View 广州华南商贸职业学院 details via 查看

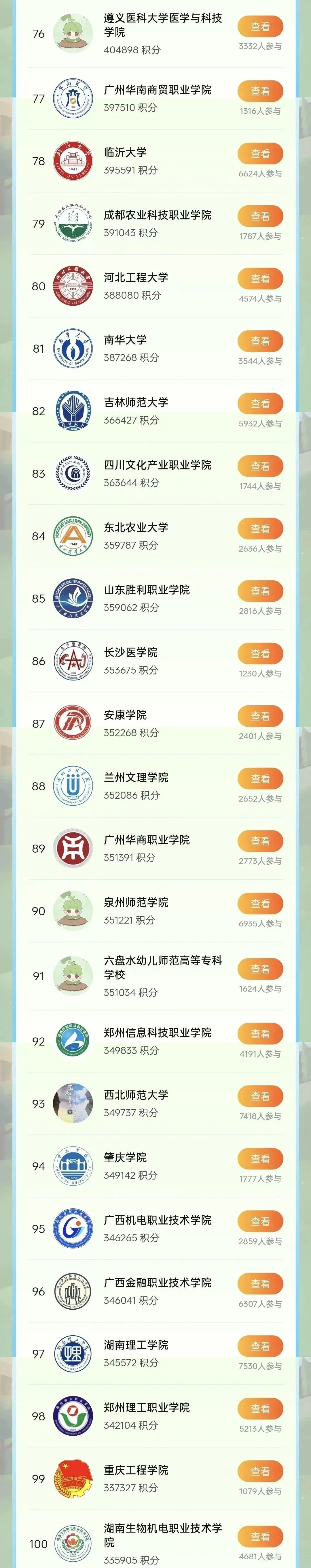coord(260,91)
